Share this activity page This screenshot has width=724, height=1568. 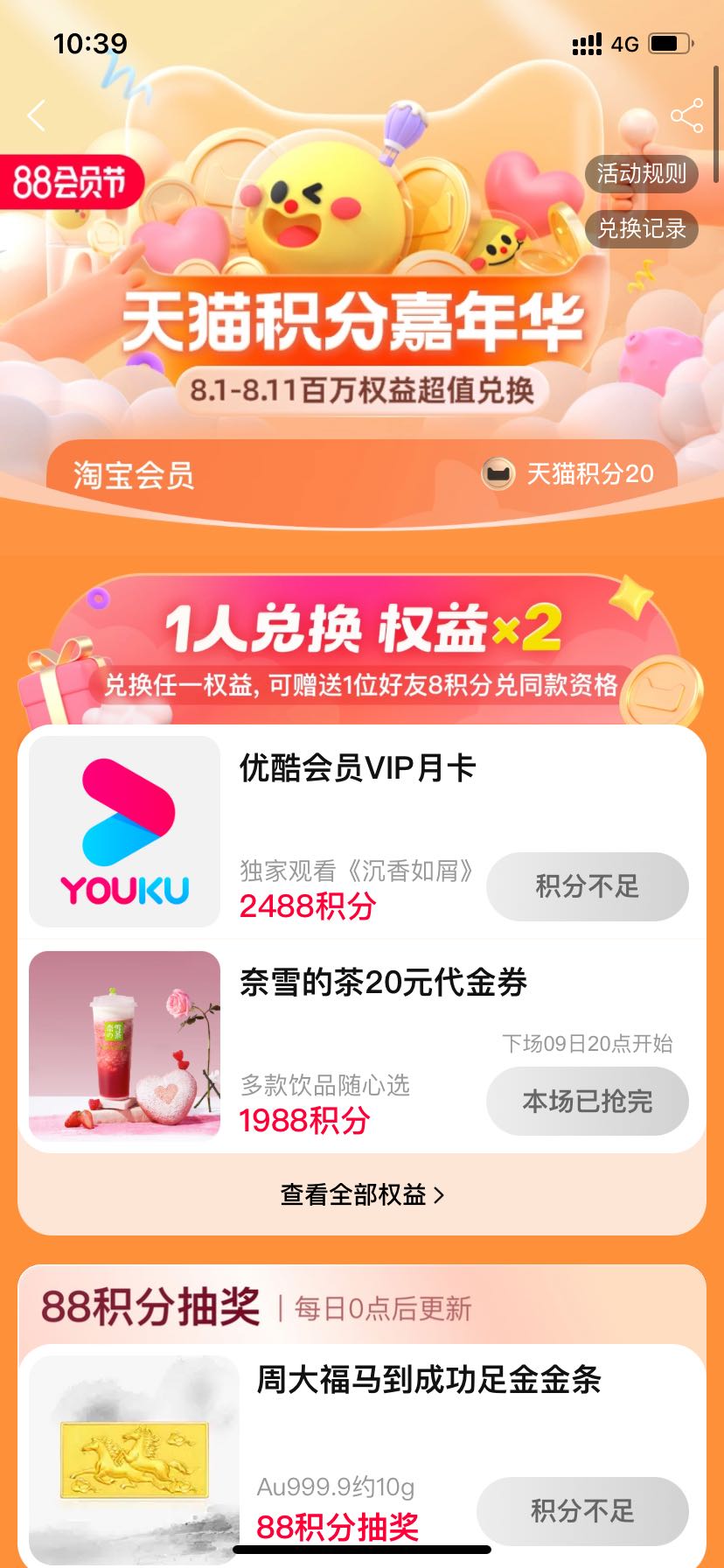point(686,115)
